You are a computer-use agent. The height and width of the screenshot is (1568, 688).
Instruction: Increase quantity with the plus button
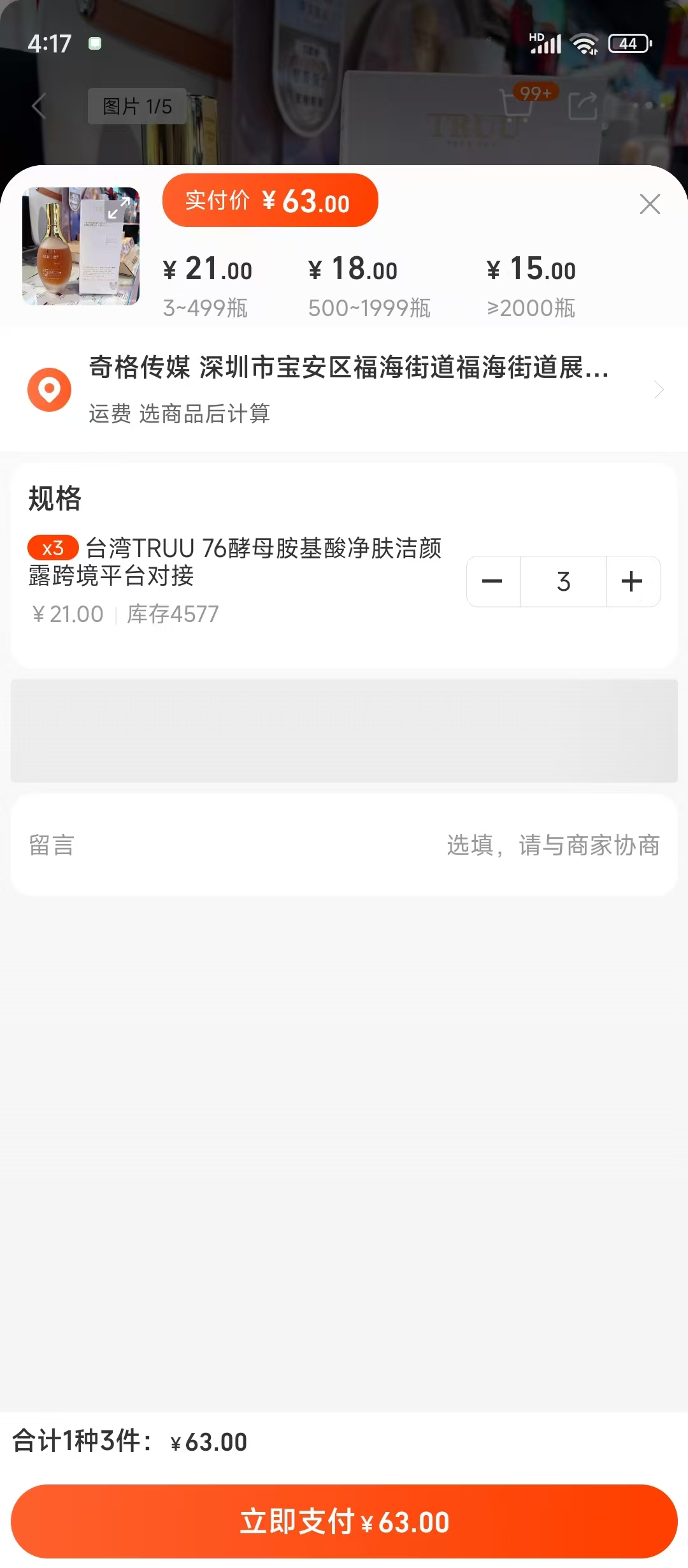coord(632,581)
